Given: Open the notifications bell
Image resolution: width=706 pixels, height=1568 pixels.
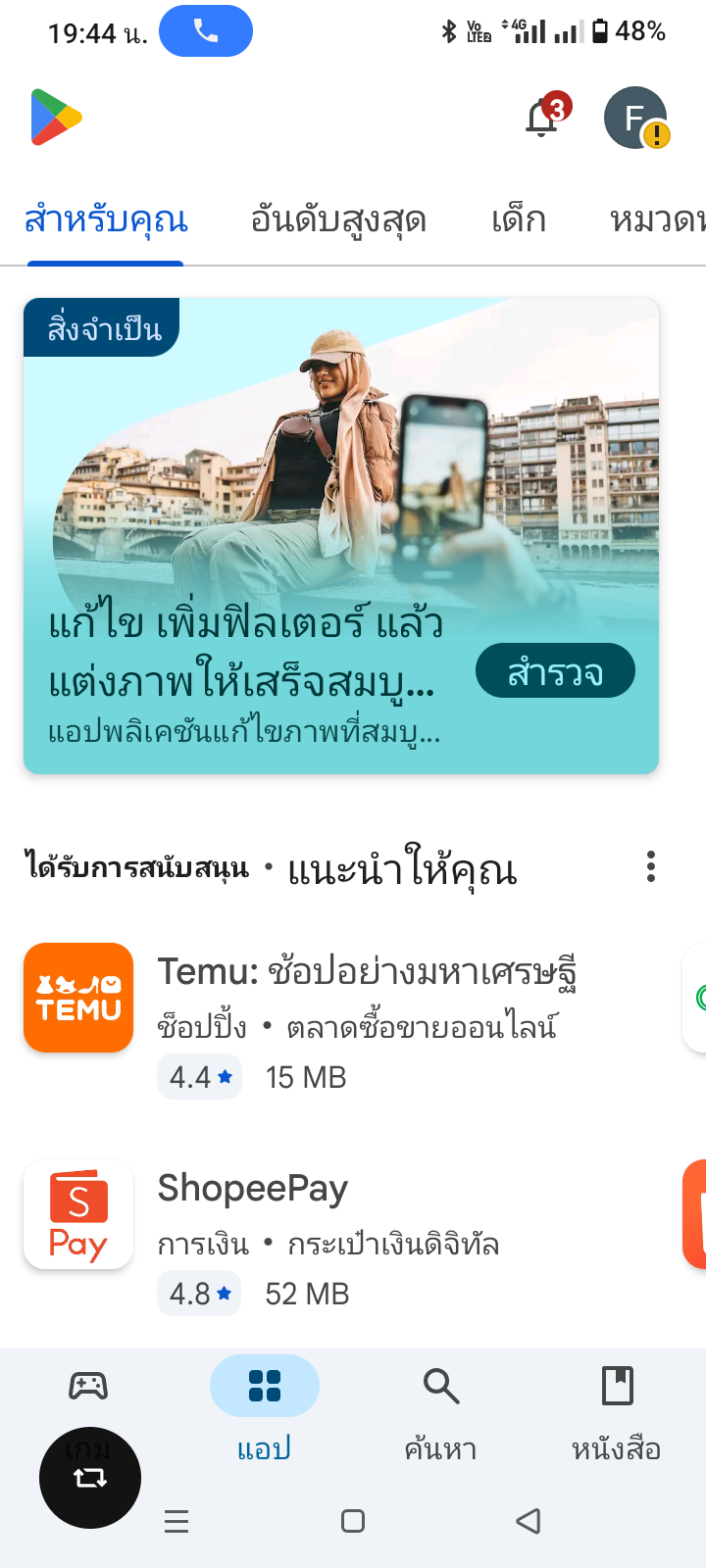Looking at the screenshot, I should click(542, 119).
